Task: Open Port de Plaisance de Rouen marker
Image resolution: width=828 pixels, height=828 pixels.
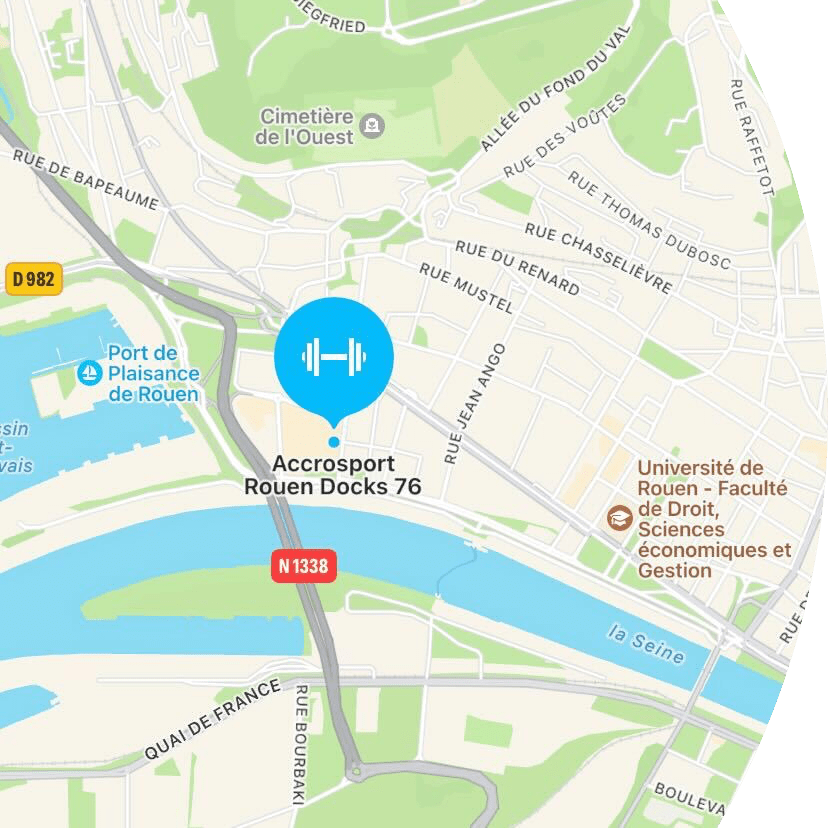Action: (91, 374)
